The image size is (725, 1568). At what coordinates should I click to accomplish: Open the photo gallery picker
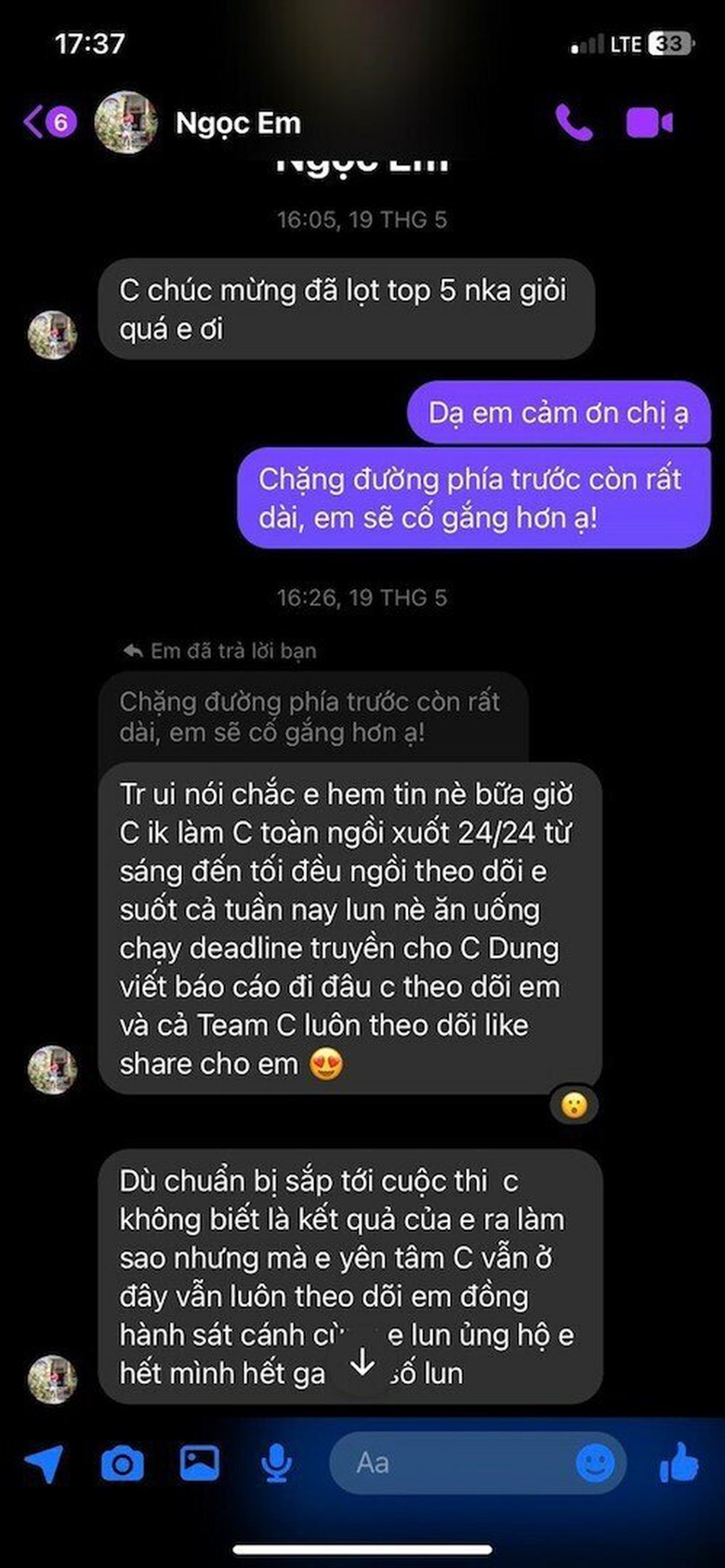[199, 1463]
